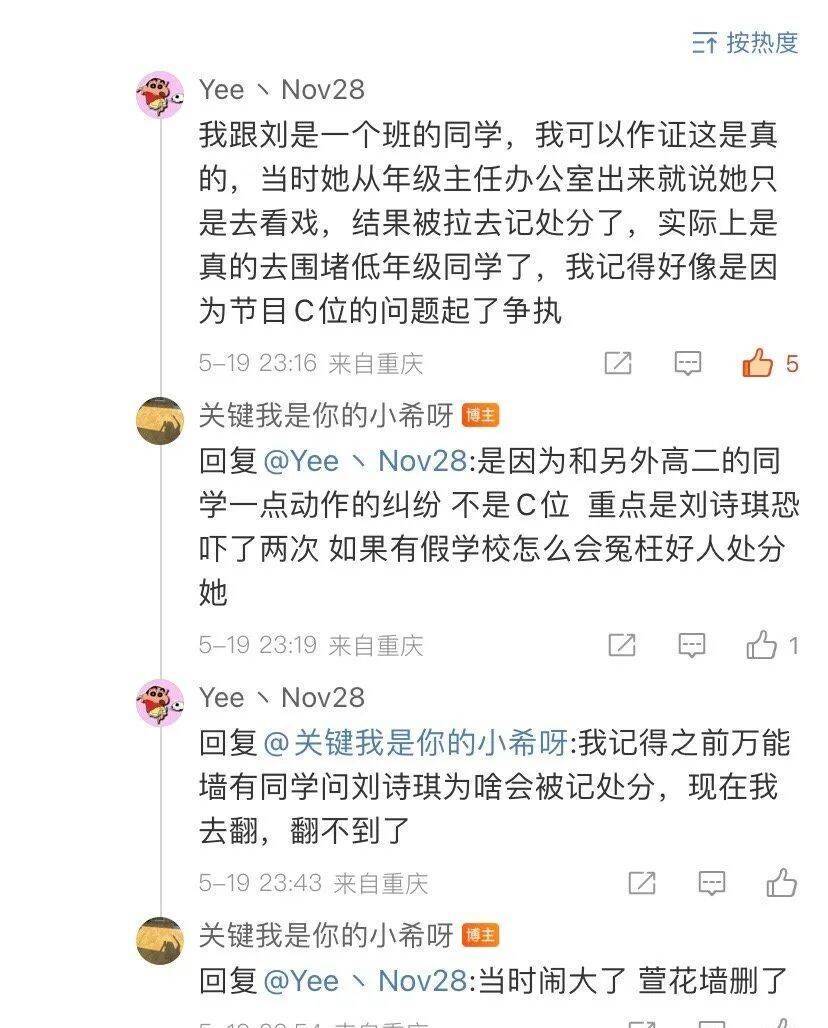Image resolution: width=828 pixels, height=1028 pixels.
Task: Open the sort by popularity (按热度) option
Action: click(x=746, y=42)
